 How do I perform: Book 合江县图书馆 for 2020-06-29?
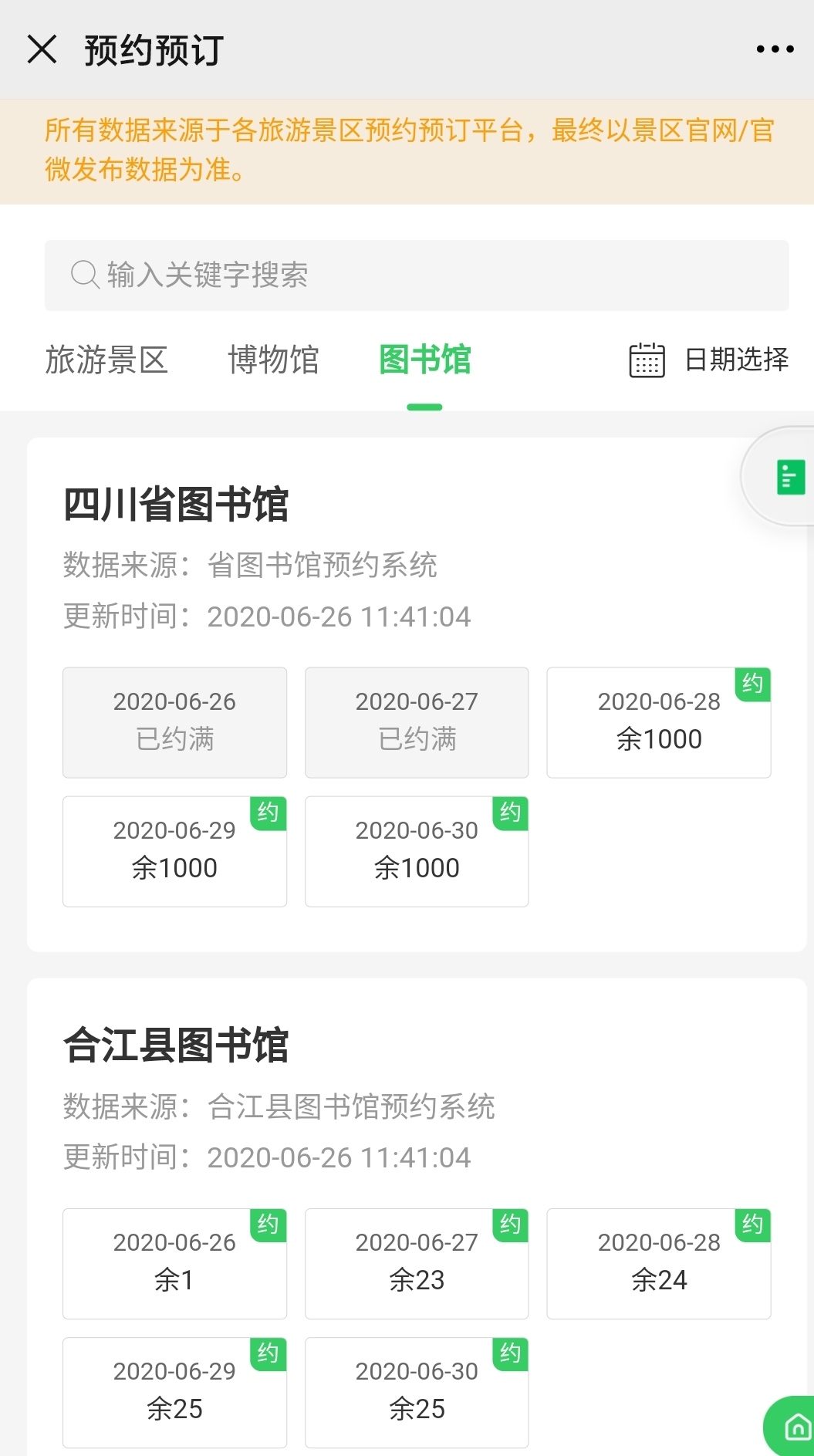(x=174, y=1392)
